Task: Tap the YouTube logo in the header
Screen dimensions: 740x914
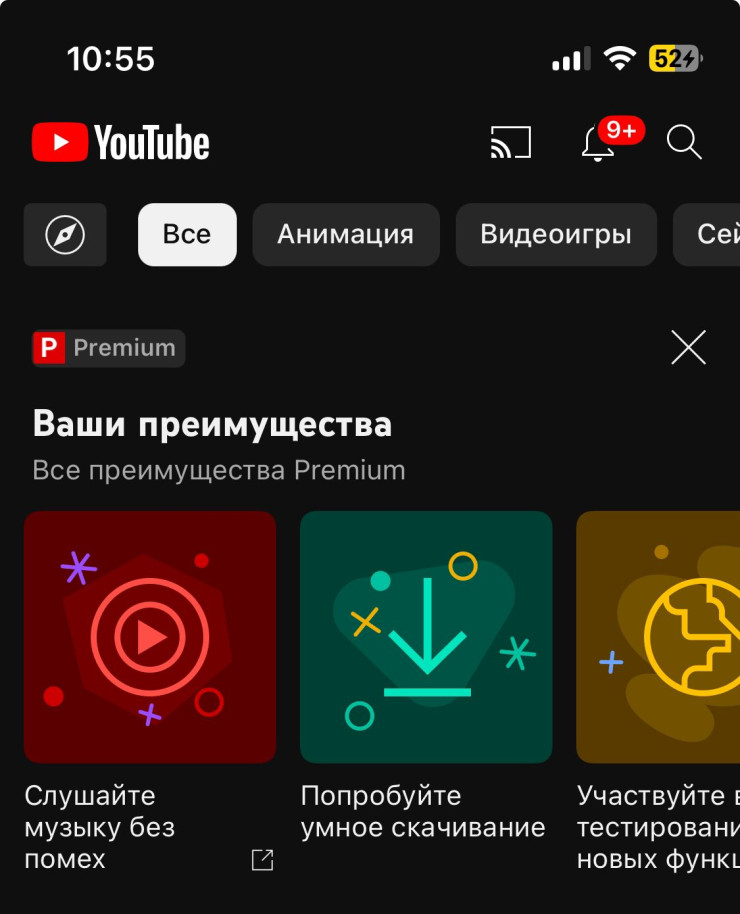Action: pyautogui.click(x=121, y=143)
